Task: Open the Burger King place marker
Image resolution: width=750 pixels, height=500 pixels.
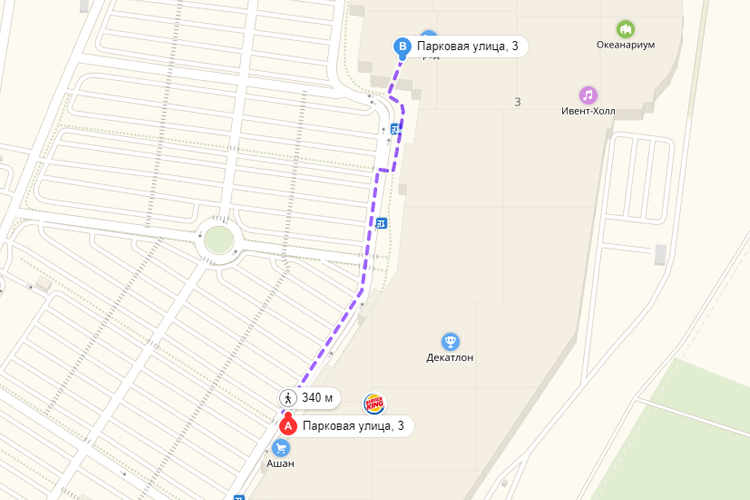Action: [x=375, y=403]
